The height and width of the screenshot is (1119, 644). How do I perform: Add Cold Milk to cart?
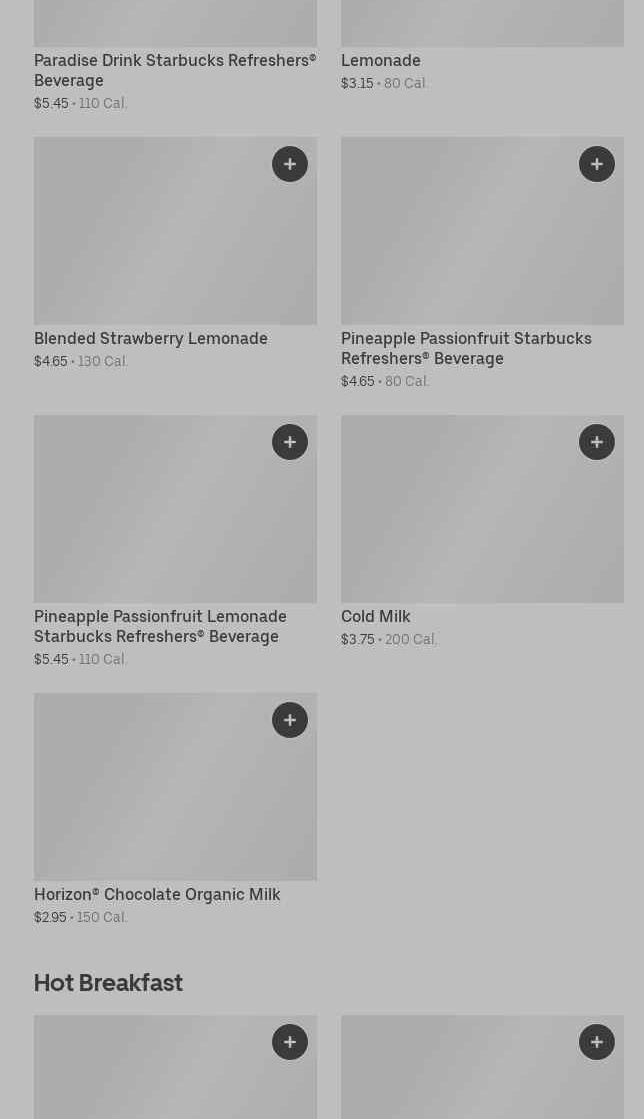pyautogui.click(x=597, y=442)
